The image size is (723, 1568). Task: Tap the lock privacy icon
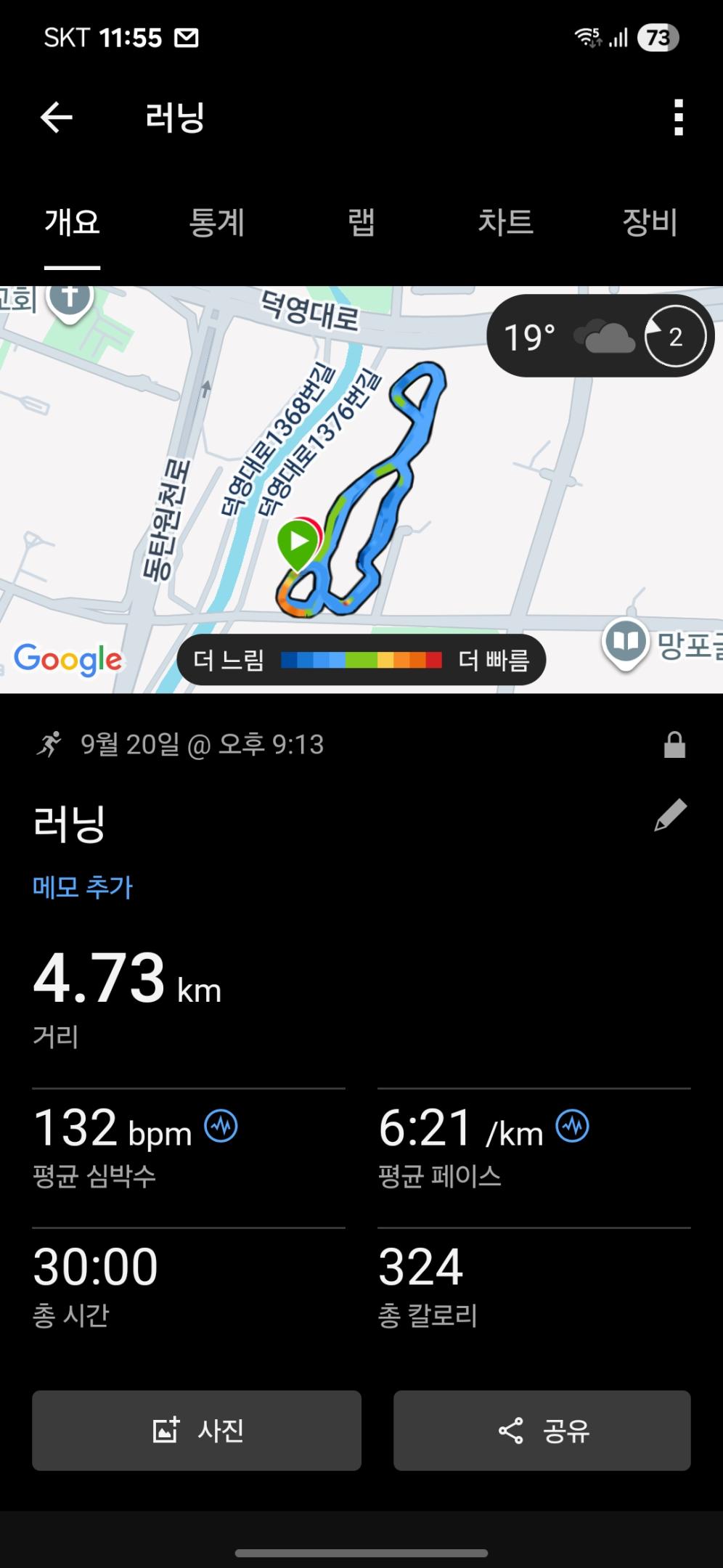(x=674, y=745)
